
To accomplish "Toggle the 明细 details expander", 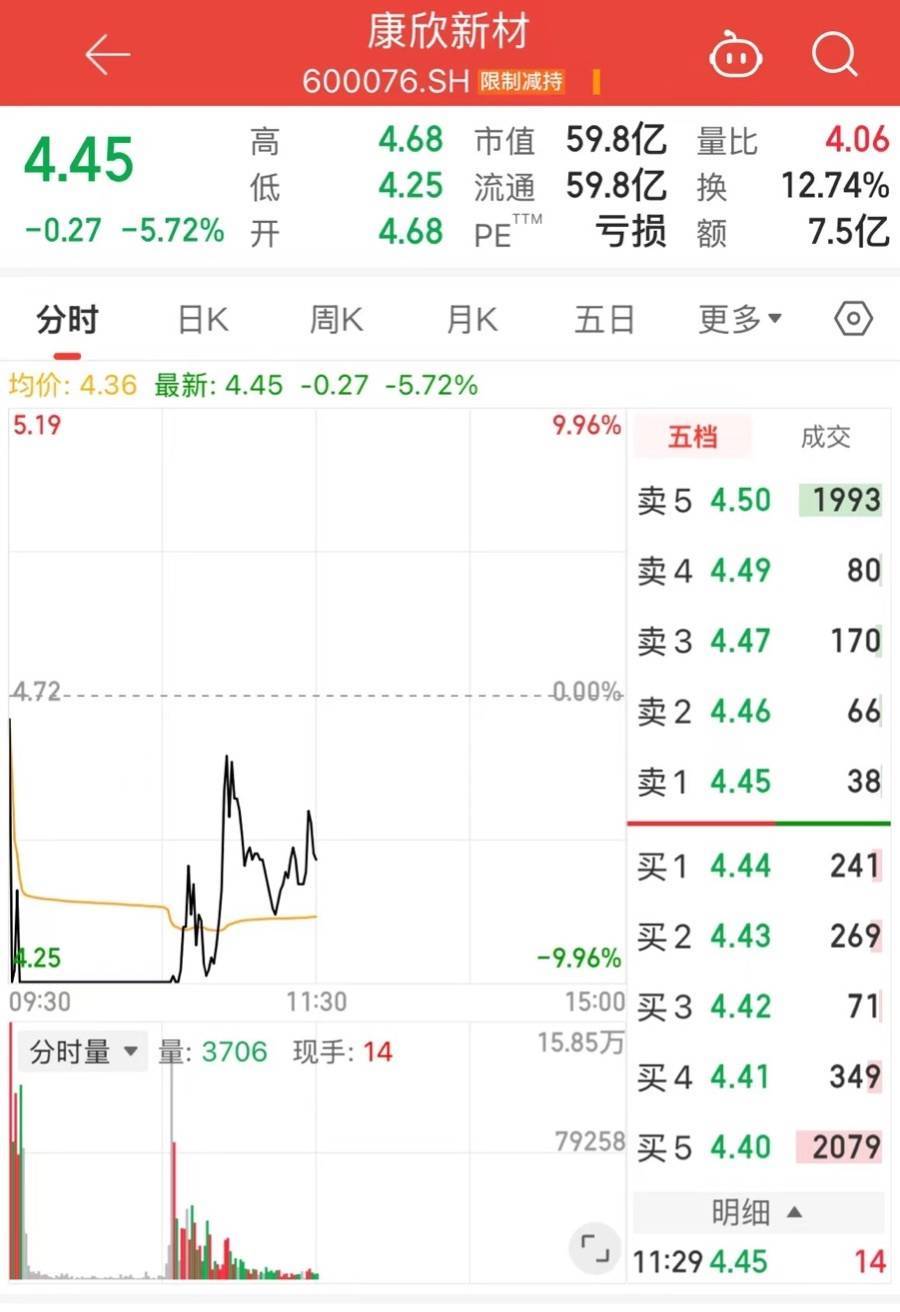I will click(757, 1213).
